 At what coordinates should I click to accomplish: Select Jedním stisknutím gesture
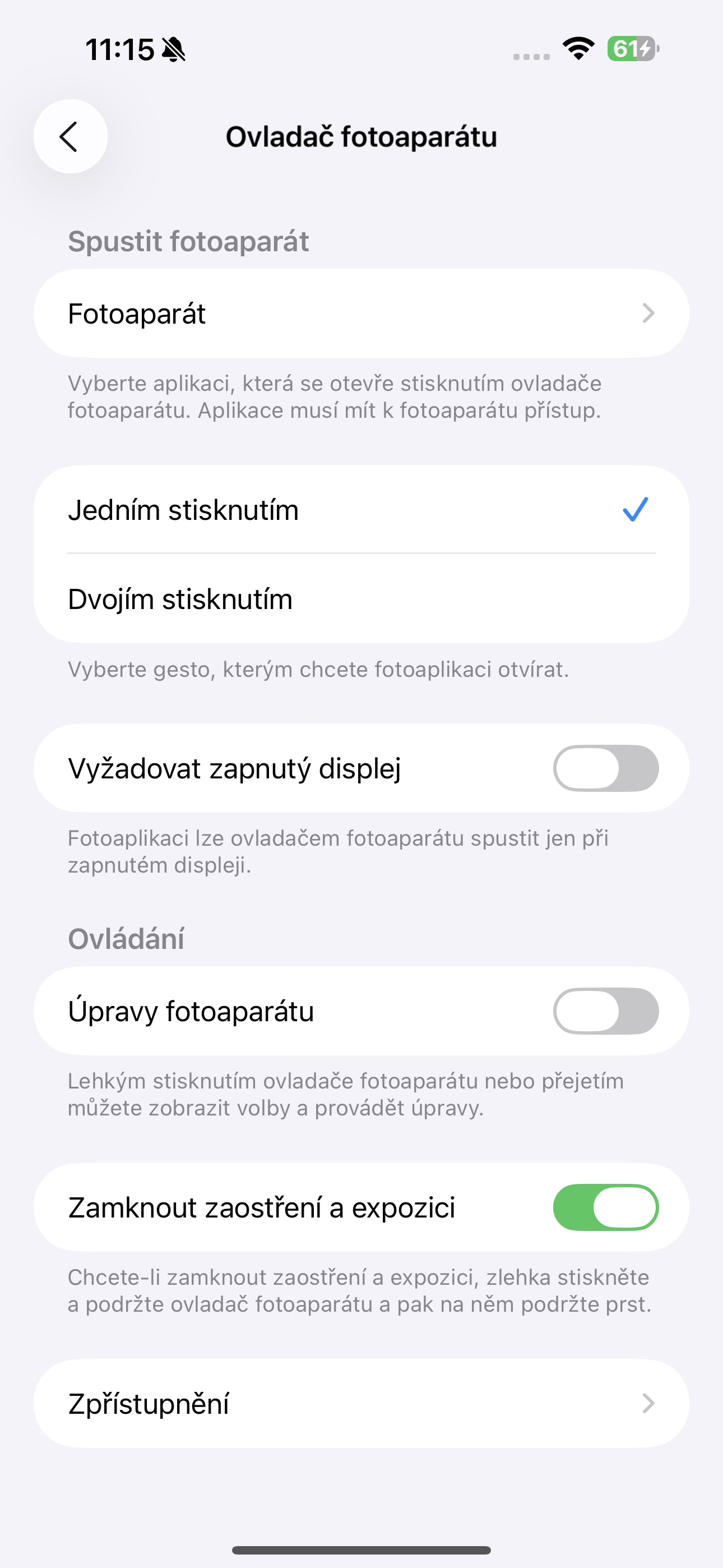coord(361,510)
